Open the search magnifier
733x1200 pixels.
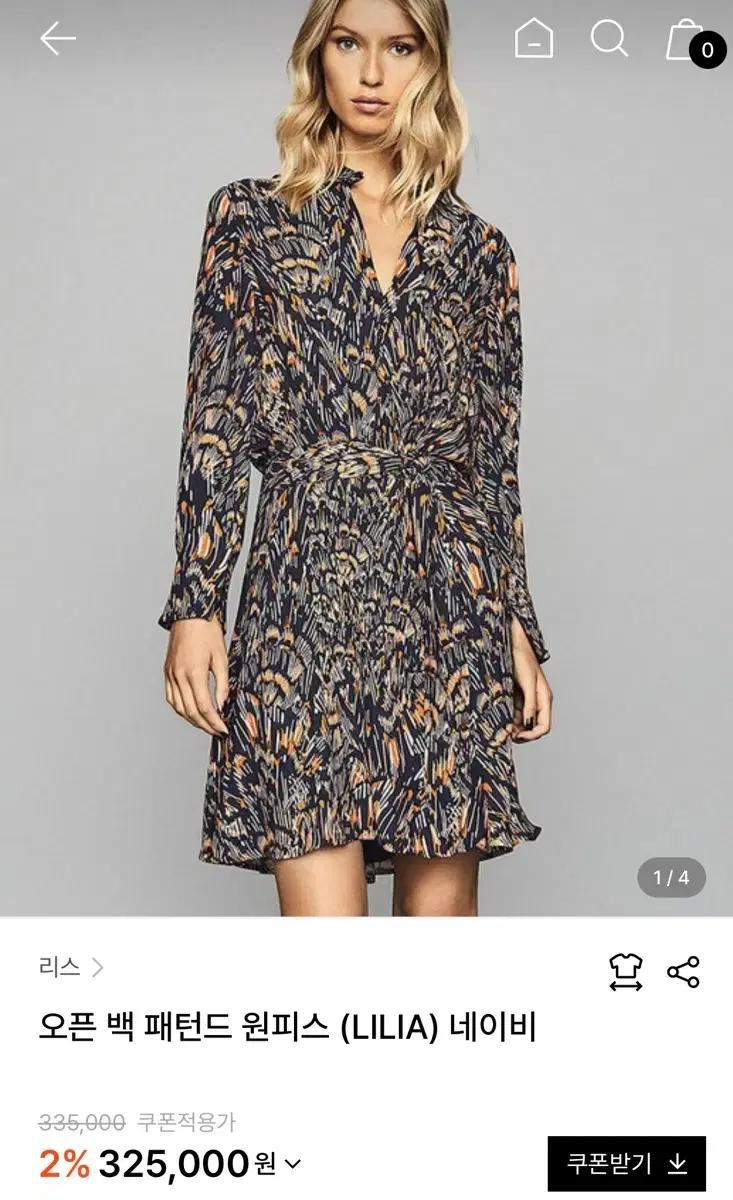pyautogui.click(x=609, y=39)
